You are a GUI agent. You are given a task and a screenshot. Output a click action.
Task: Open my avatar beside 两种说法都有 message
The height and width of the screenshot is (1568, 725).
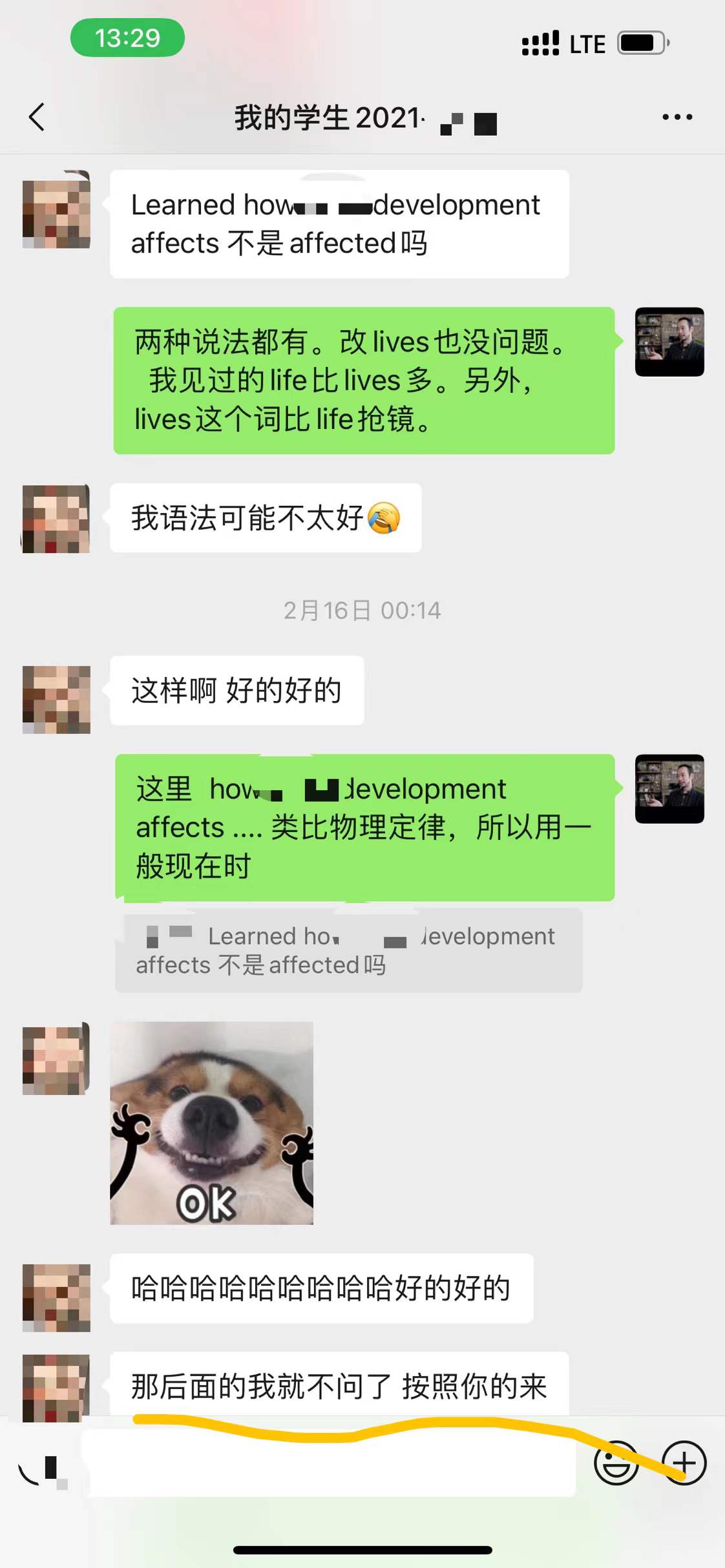point(669,342)
